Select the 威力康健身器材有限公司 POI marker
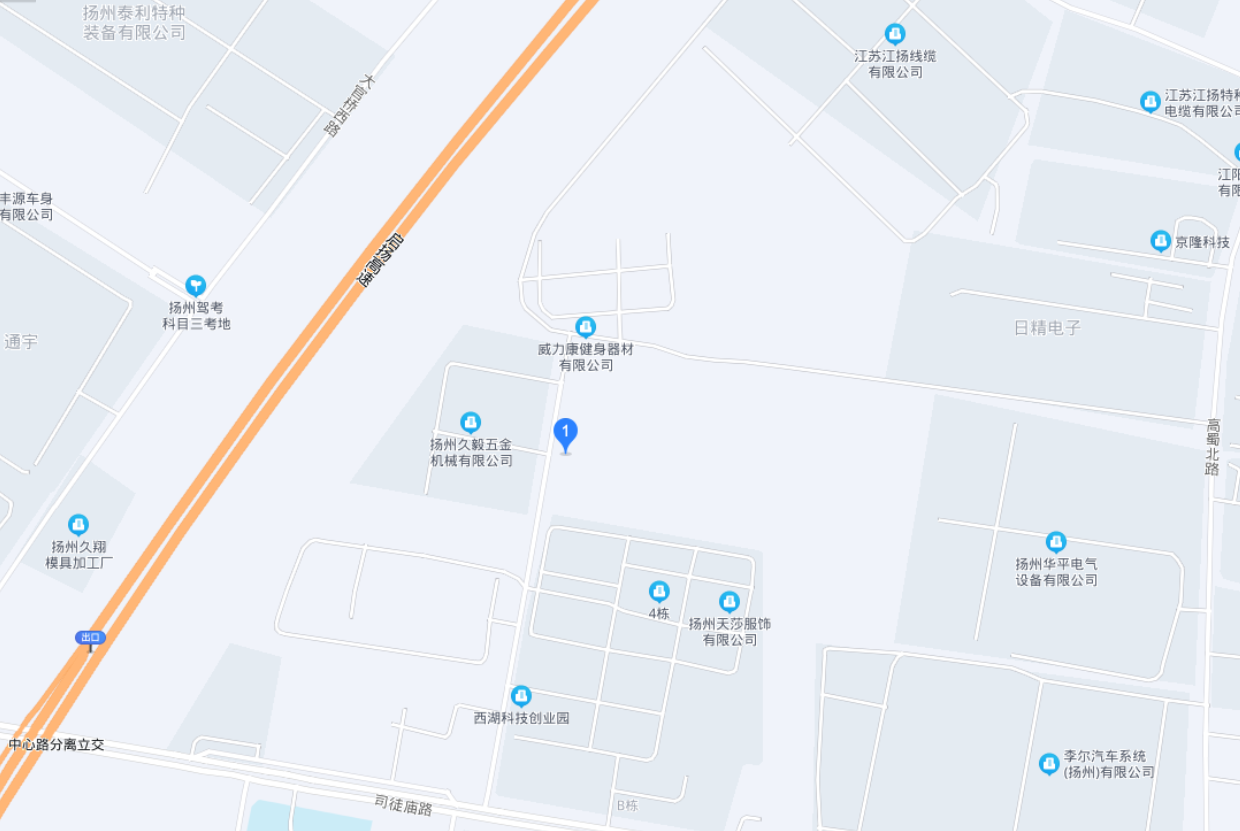 tap(586, 327)
